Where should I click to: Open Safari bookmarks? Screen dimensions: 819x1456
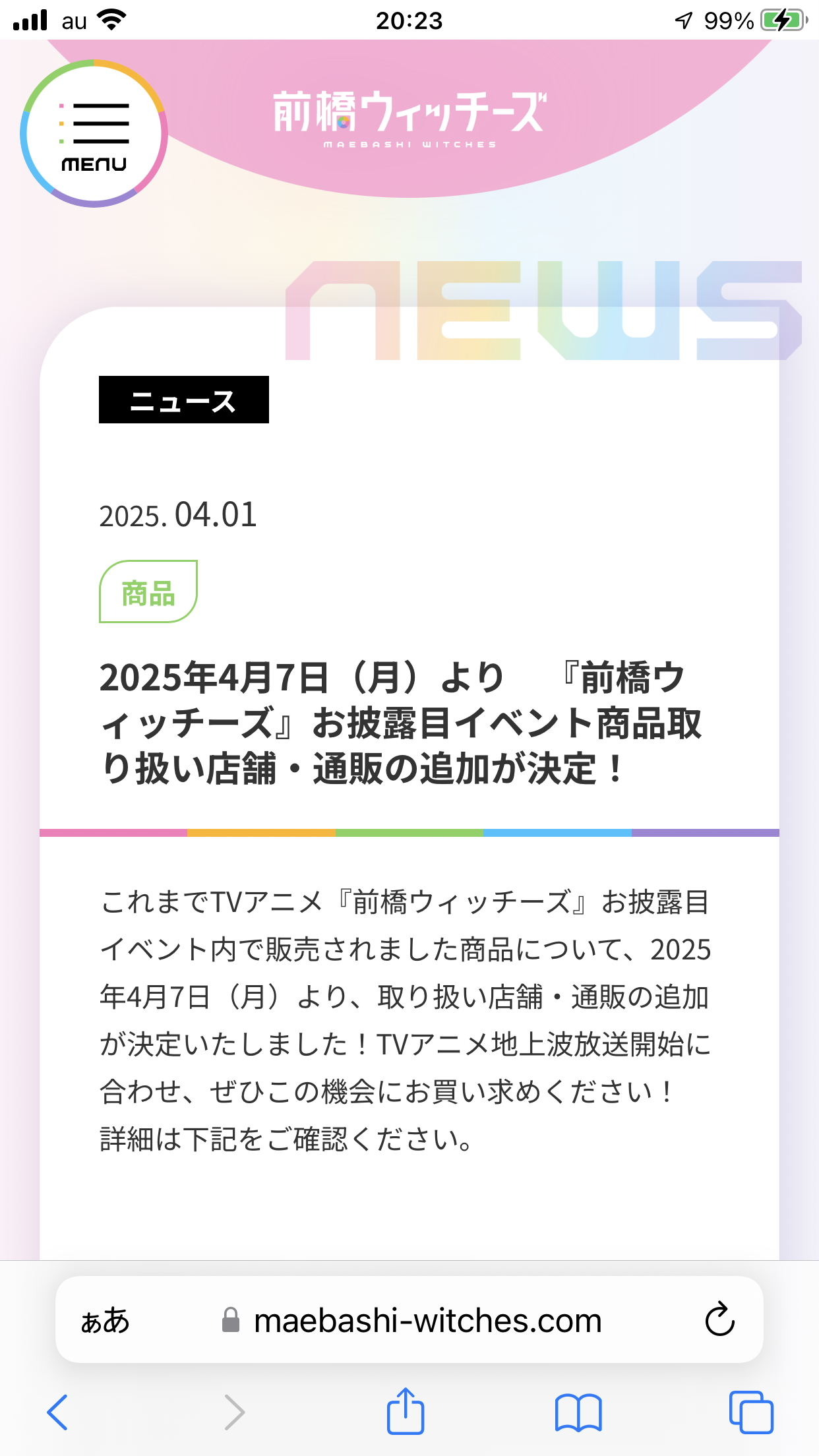[578, 1412]
